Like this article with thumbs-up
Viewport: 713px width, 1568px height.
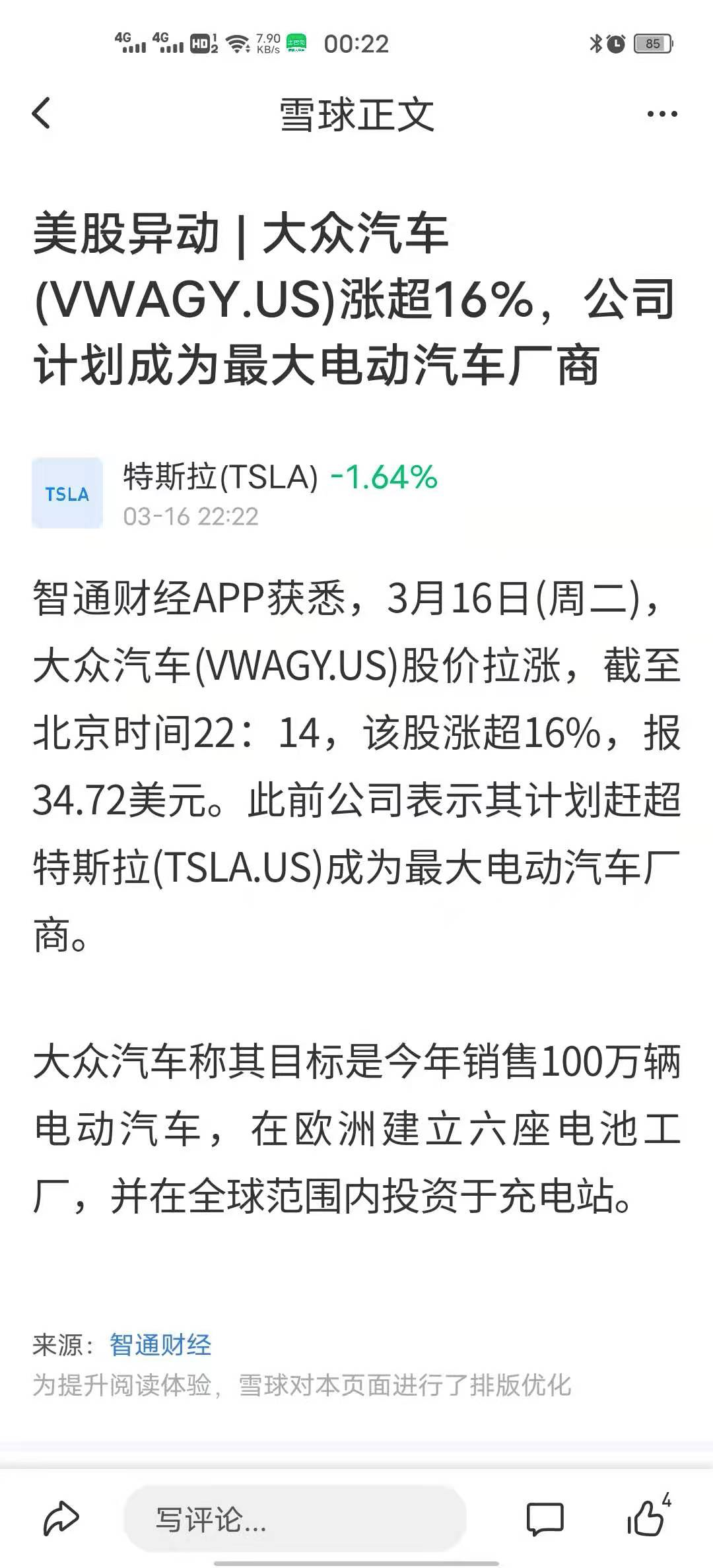tap(646, 1518)
